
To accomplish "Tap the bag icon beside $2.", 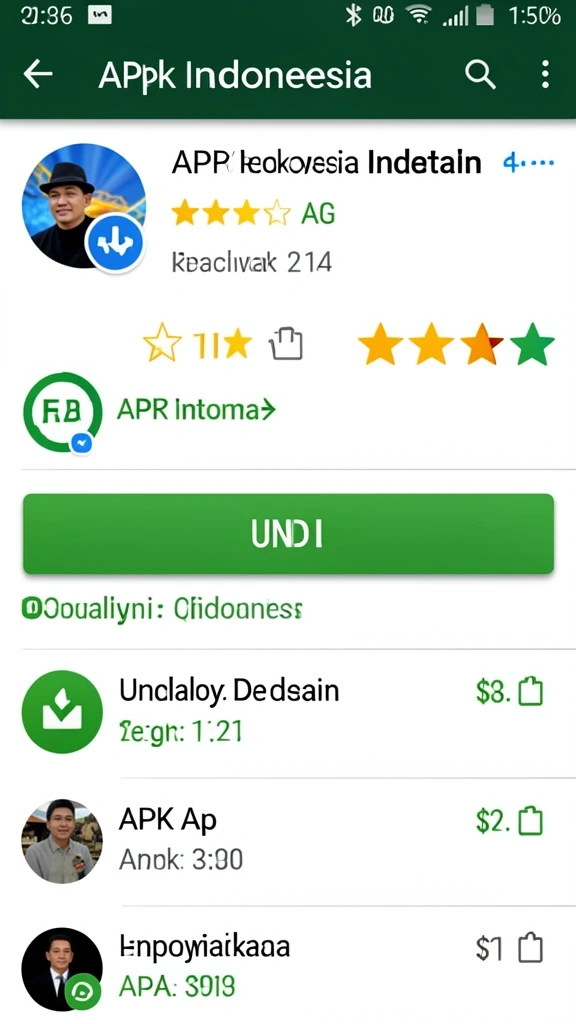I will (530, 821).
